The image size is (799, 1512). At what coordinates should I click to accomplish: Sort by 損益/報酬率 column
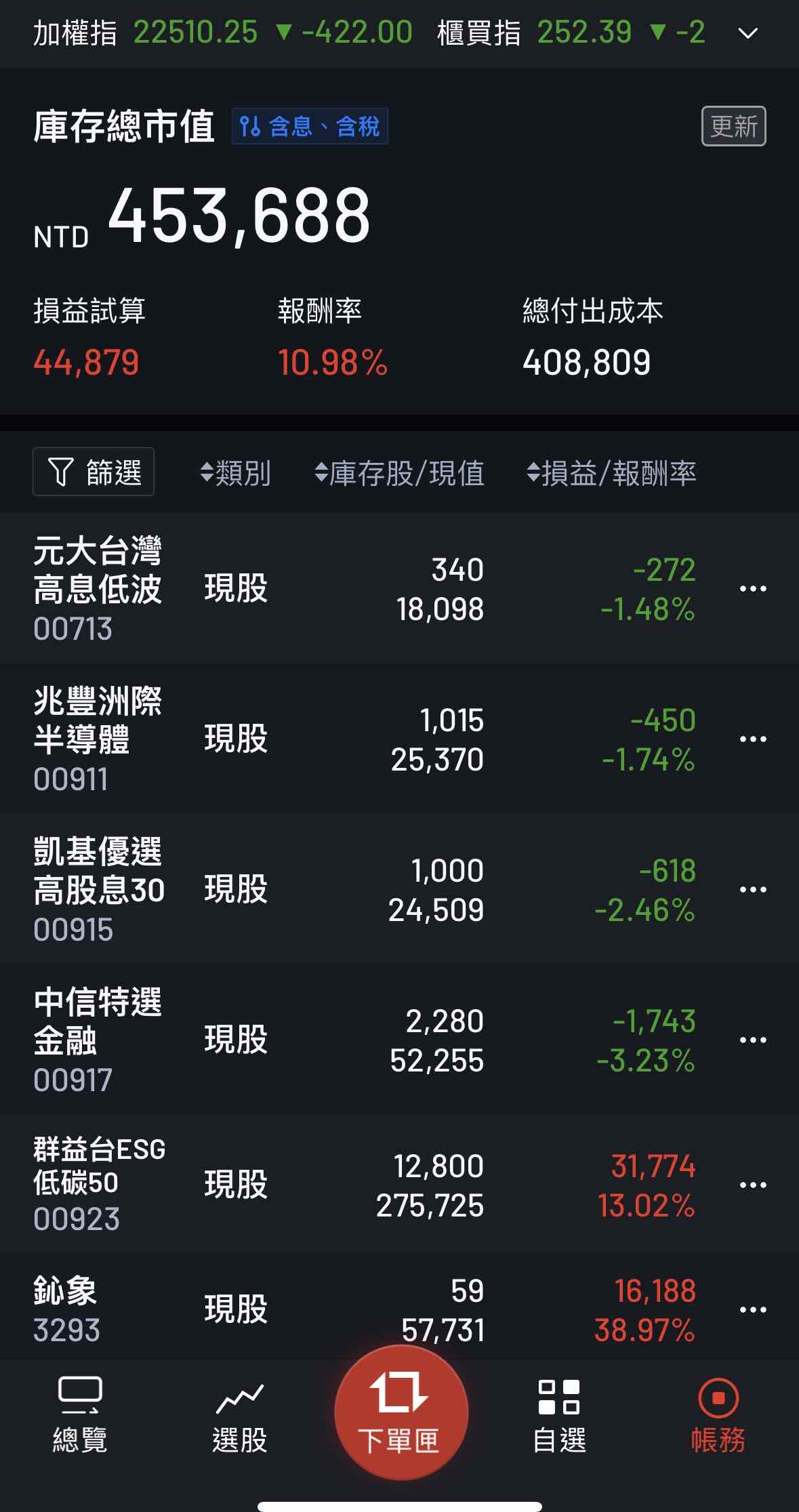(611, 473)
